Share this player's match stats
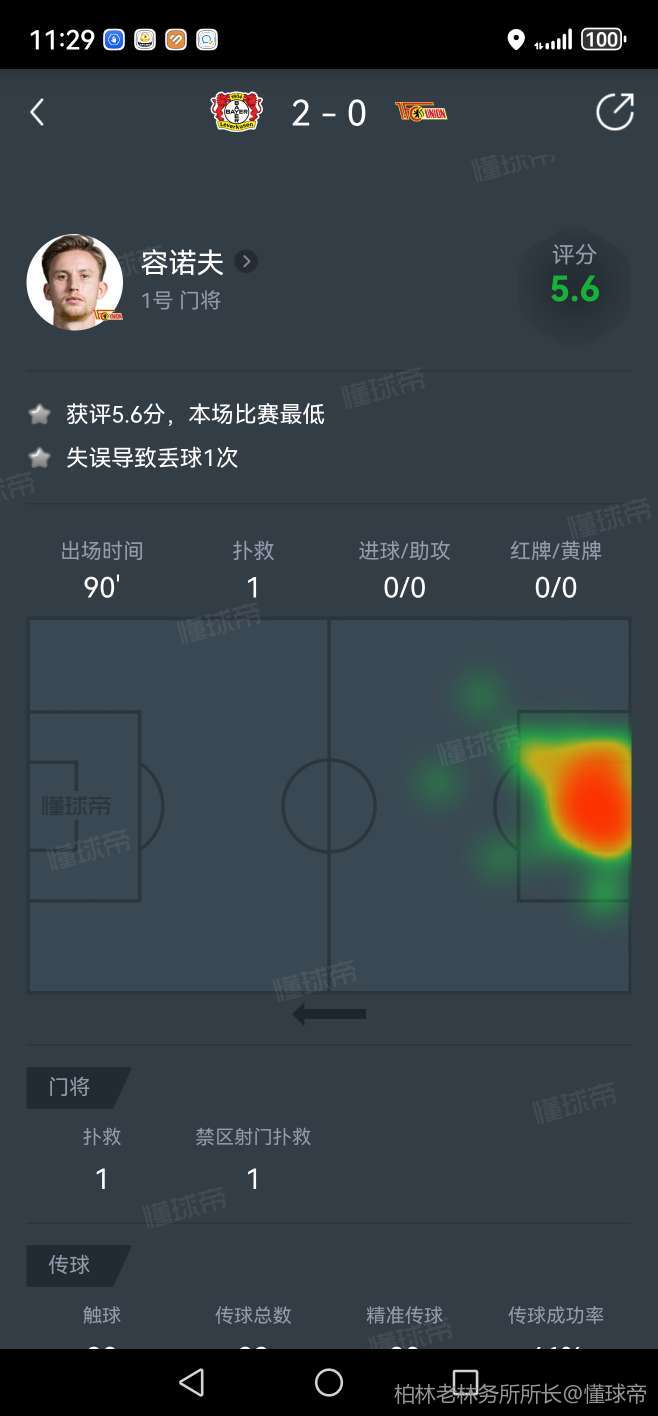 click(x=614, y=112)
